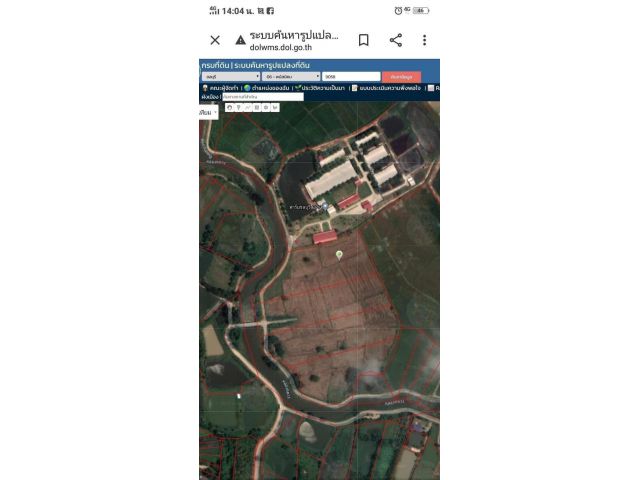Open the ตำแหน่งของฉัน link
Image resolution: width=640 pixels, height=480 pixels.
pos(268,88)
